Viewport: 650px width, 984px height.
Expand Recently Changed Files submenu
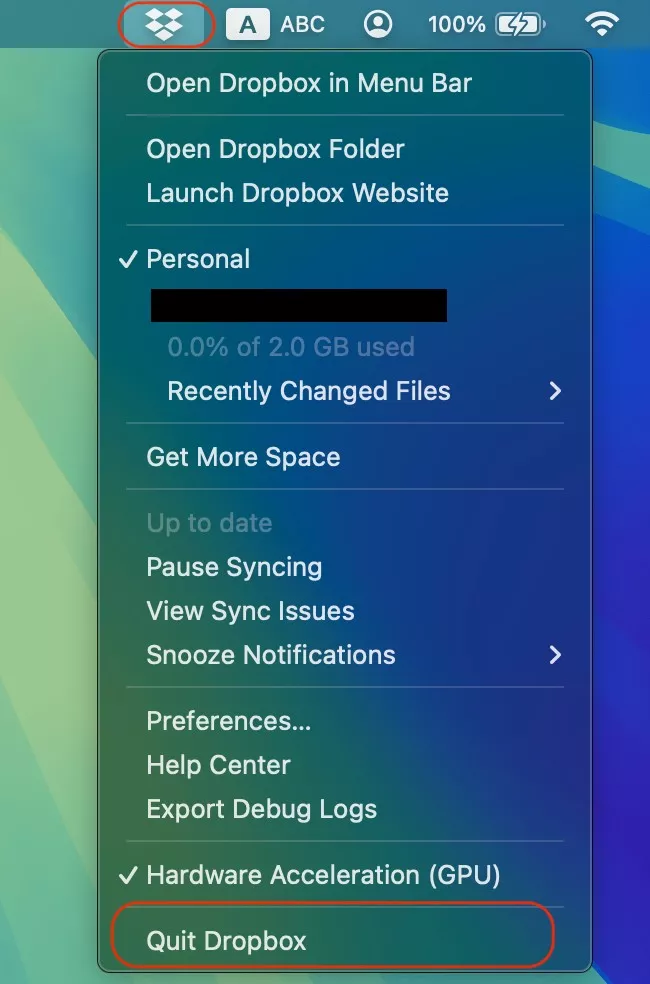coord(309,391)
